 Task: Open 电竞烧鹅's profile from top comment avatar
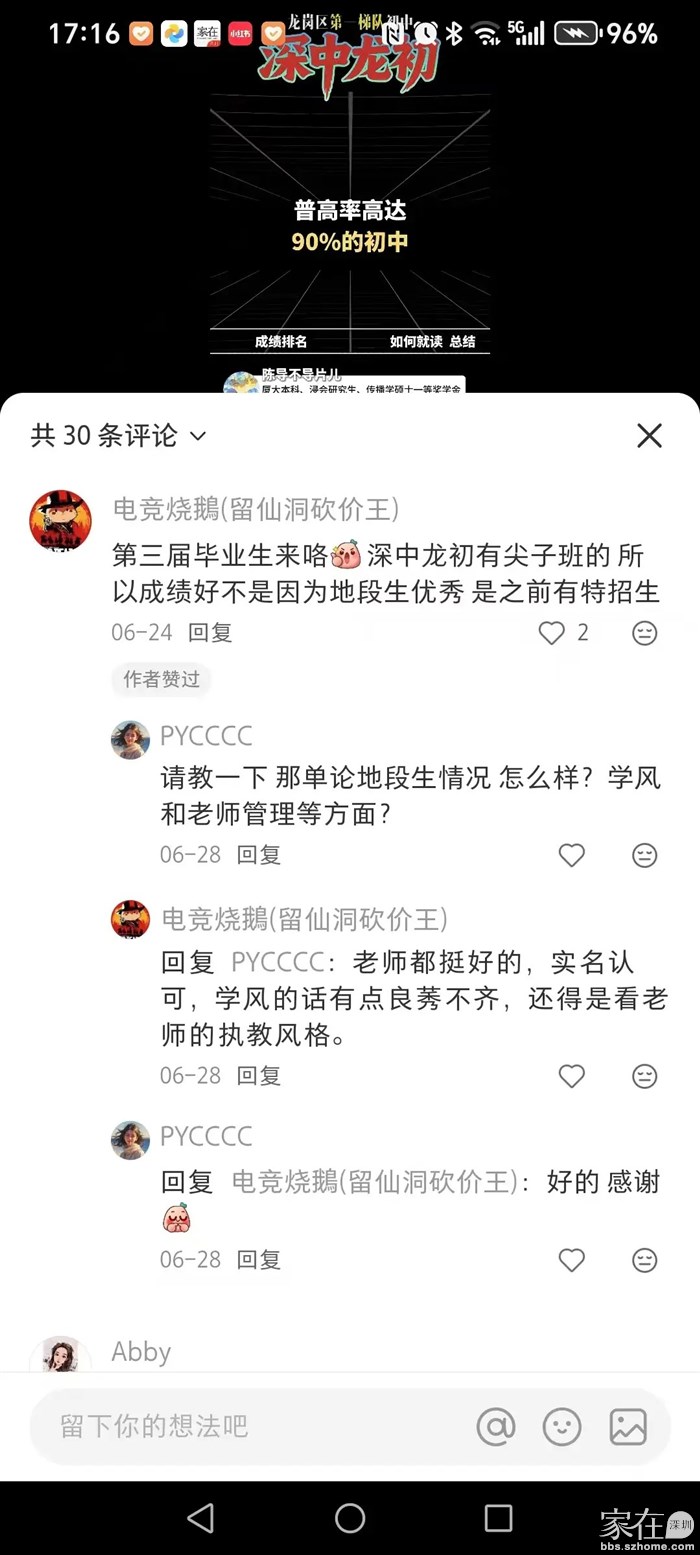click(61, 520)
